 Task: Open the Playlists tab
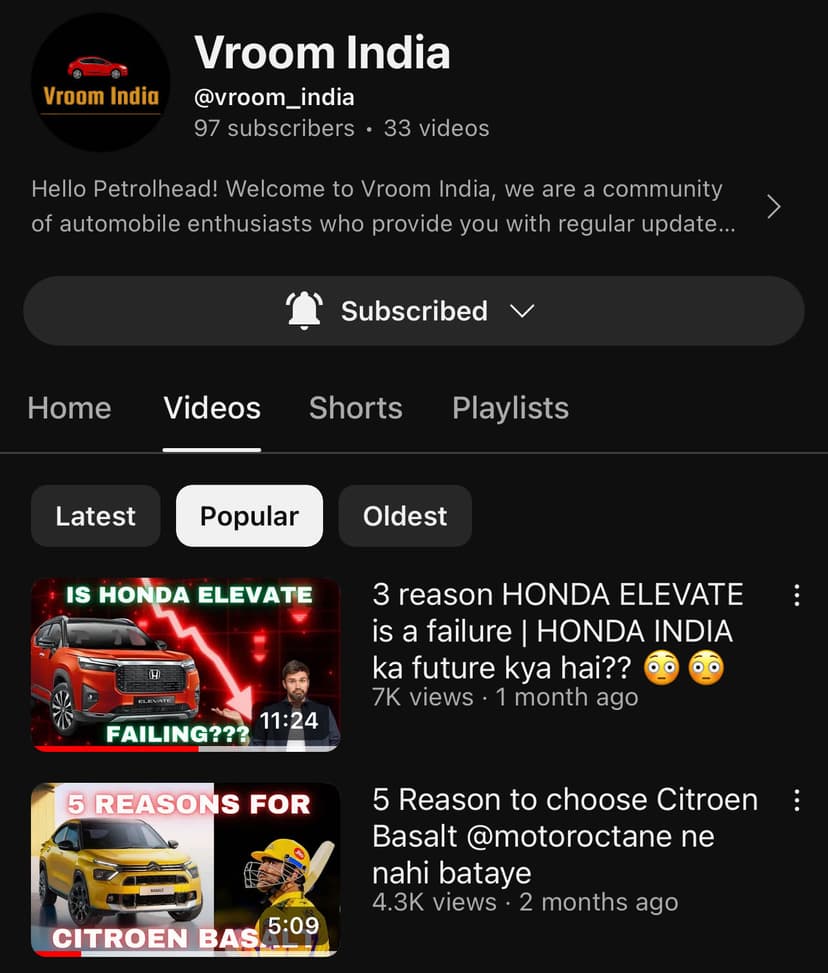[x=510, y=408]
